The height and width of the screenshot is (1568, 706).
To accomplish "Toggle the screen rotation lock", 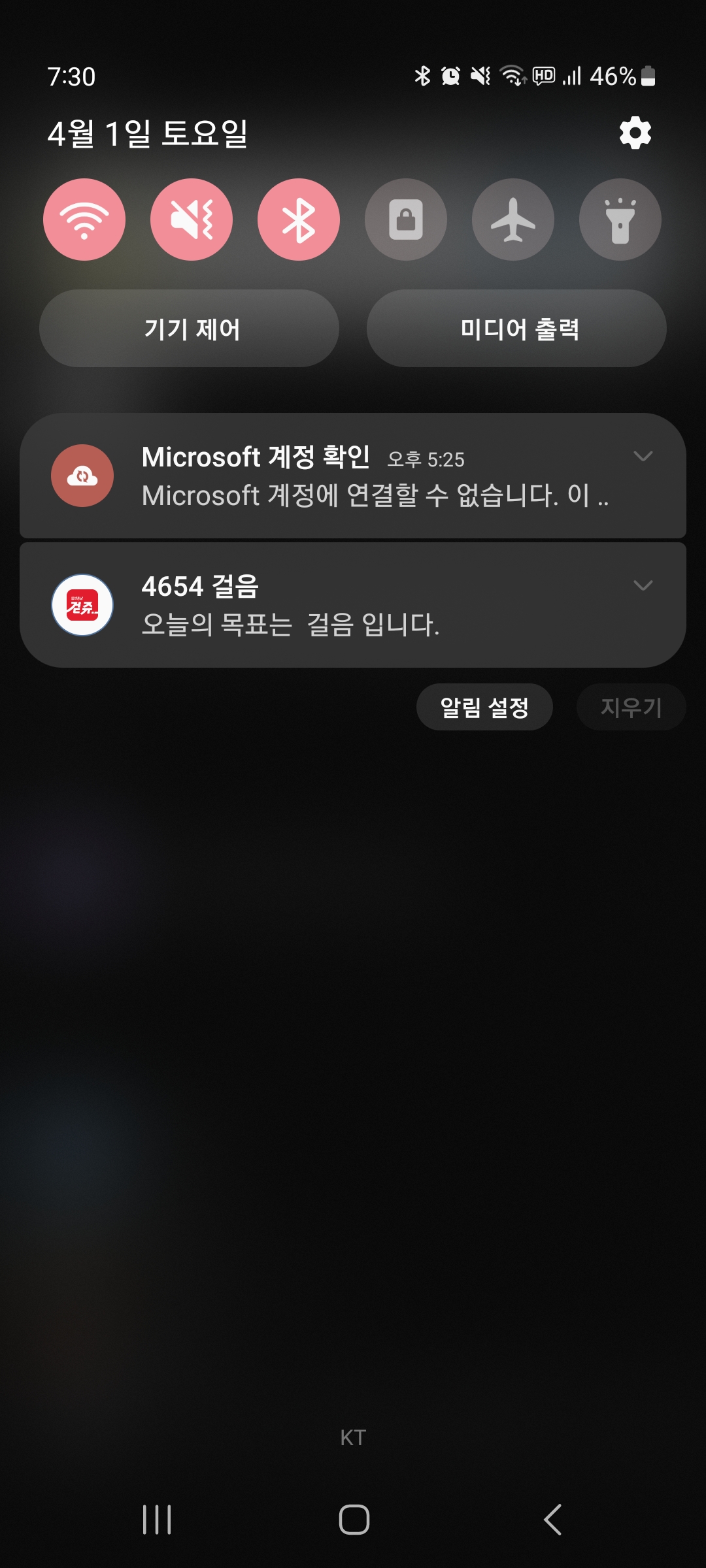I will [406, 220].
